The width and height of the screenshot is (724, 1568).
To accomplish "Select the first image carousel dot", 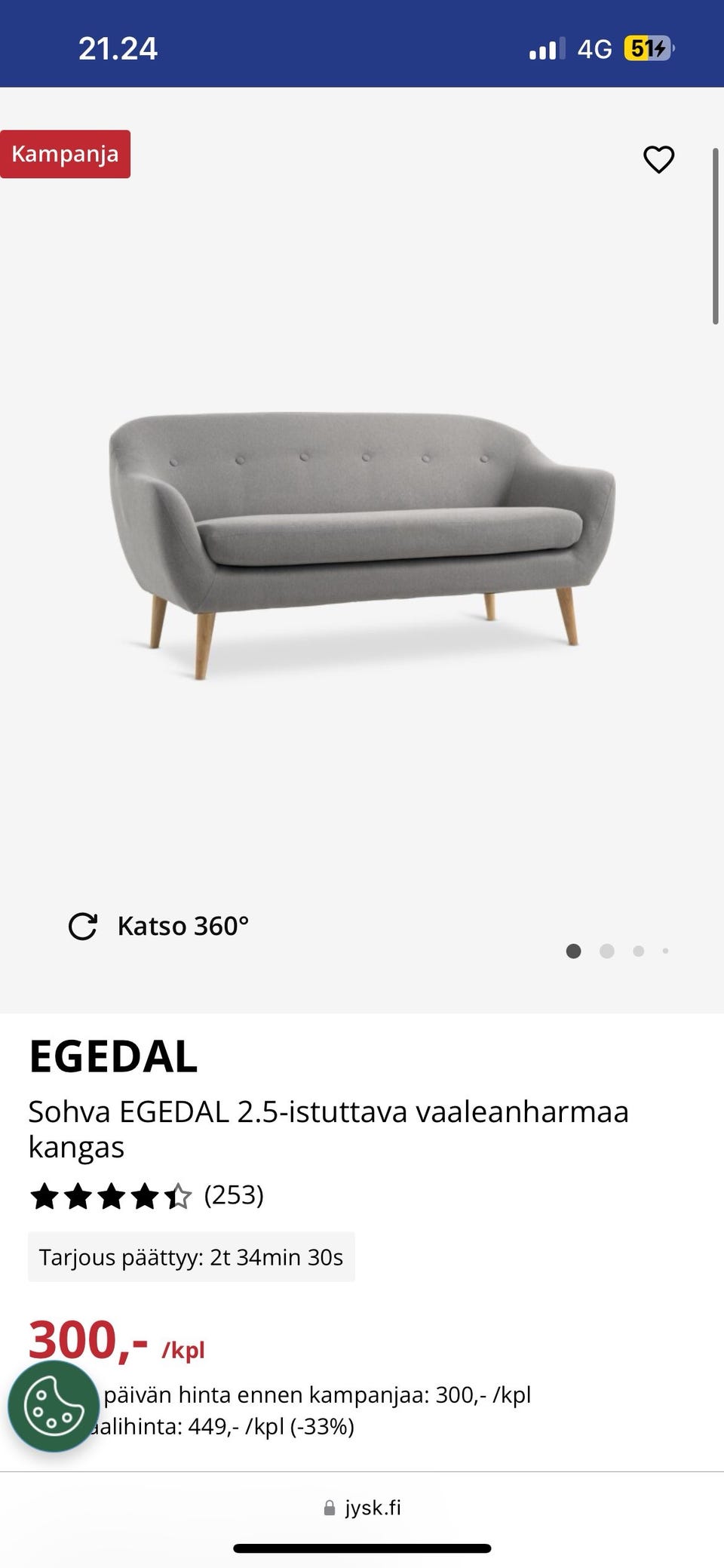I will [x=573, y=952].
